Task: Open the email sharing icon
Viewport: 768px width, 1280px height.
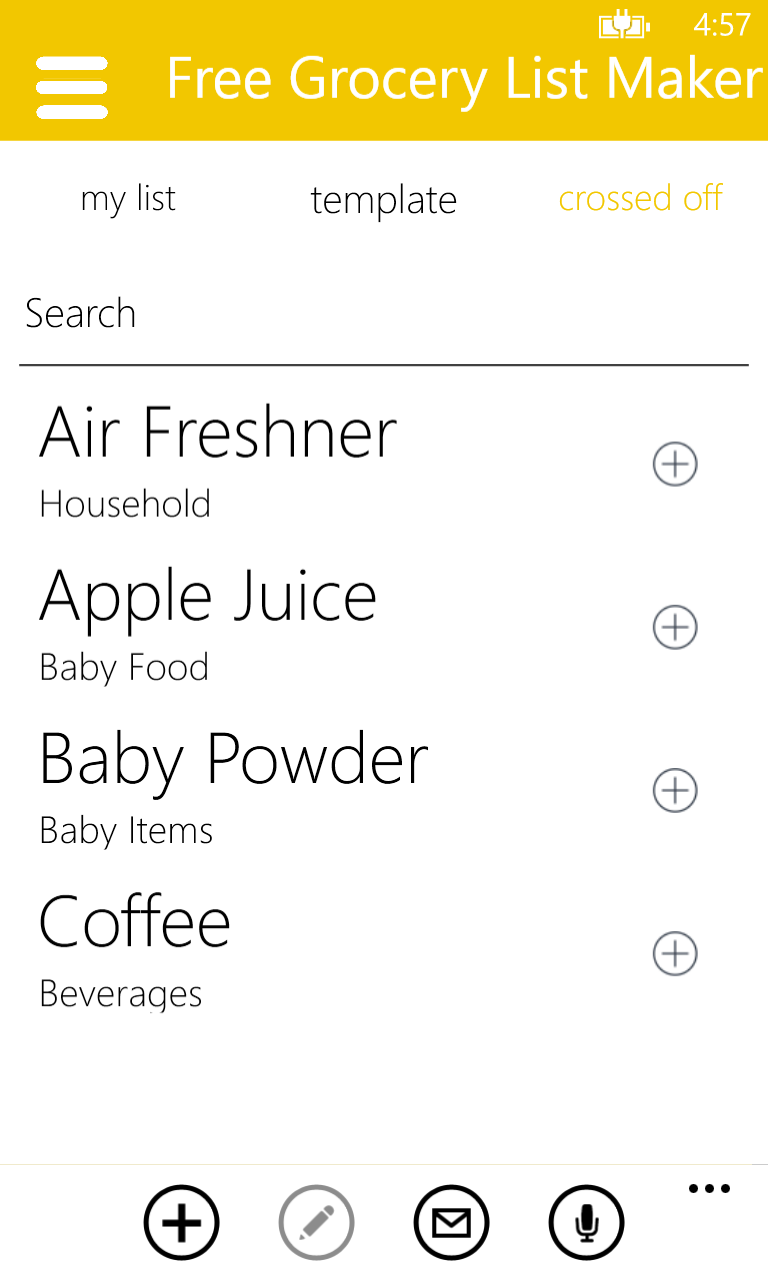Action: [452, 1222]
